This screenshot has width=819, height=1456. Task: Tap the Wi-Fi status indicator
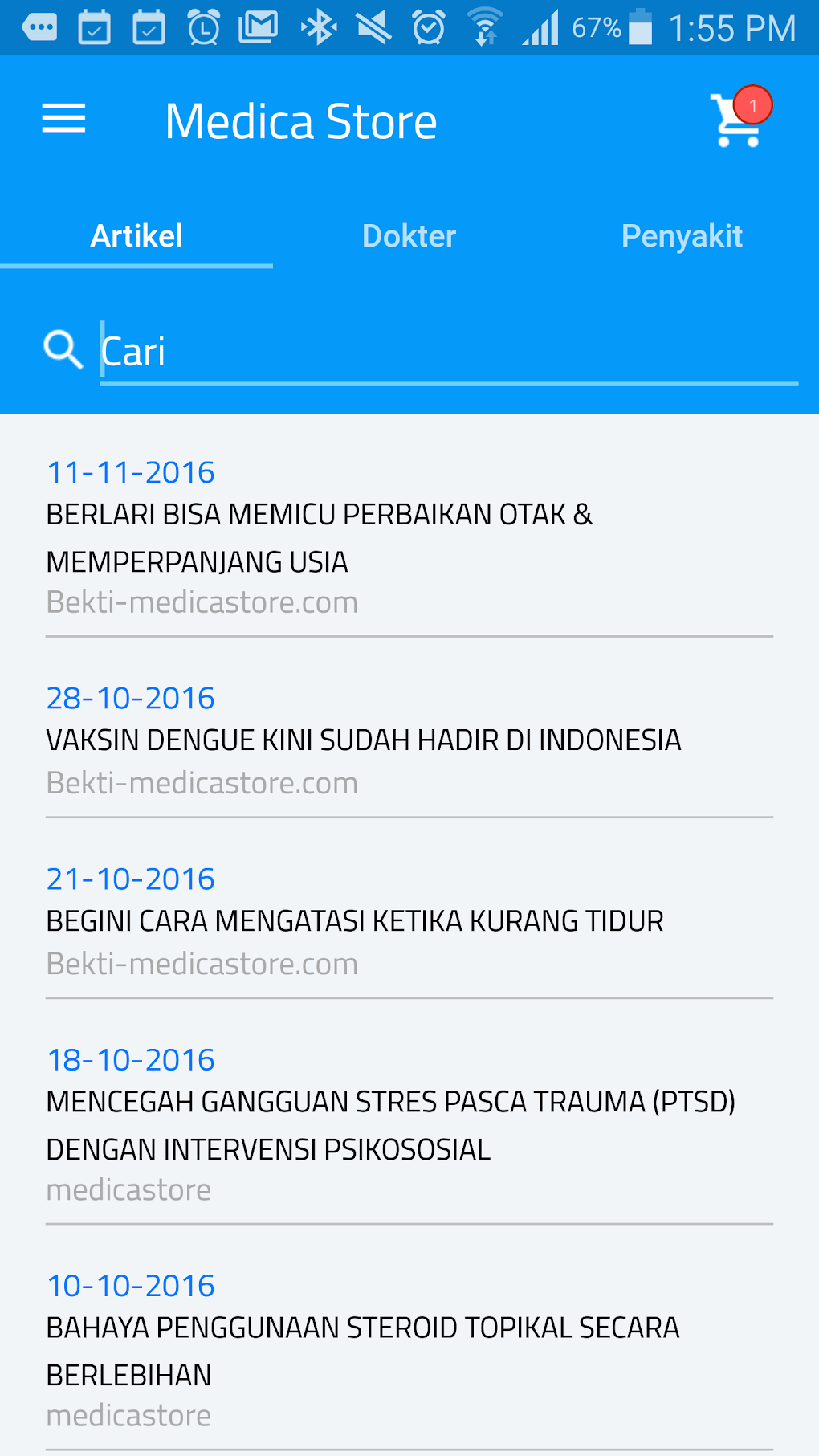pyautogui.click(x=483, y=27)
